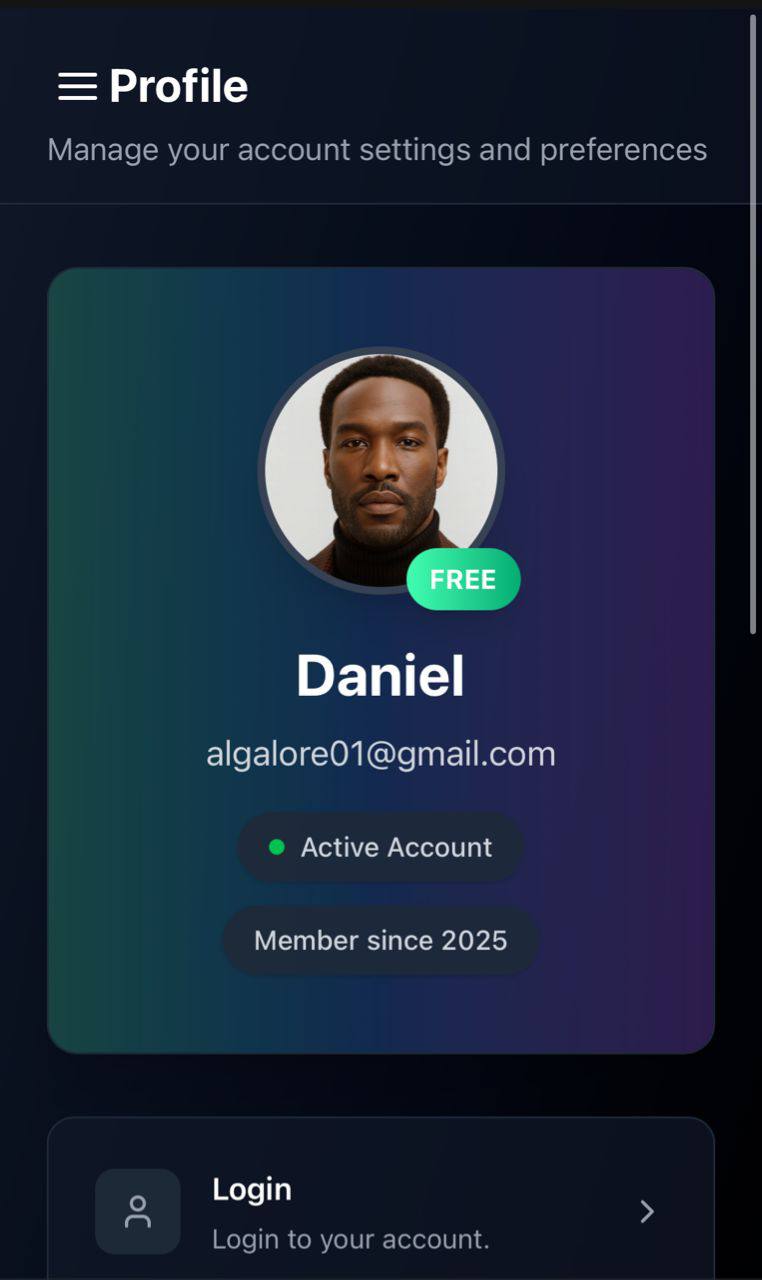Tap Daniel's profile avatar
762x1280 pixels.
click(381, 469)
